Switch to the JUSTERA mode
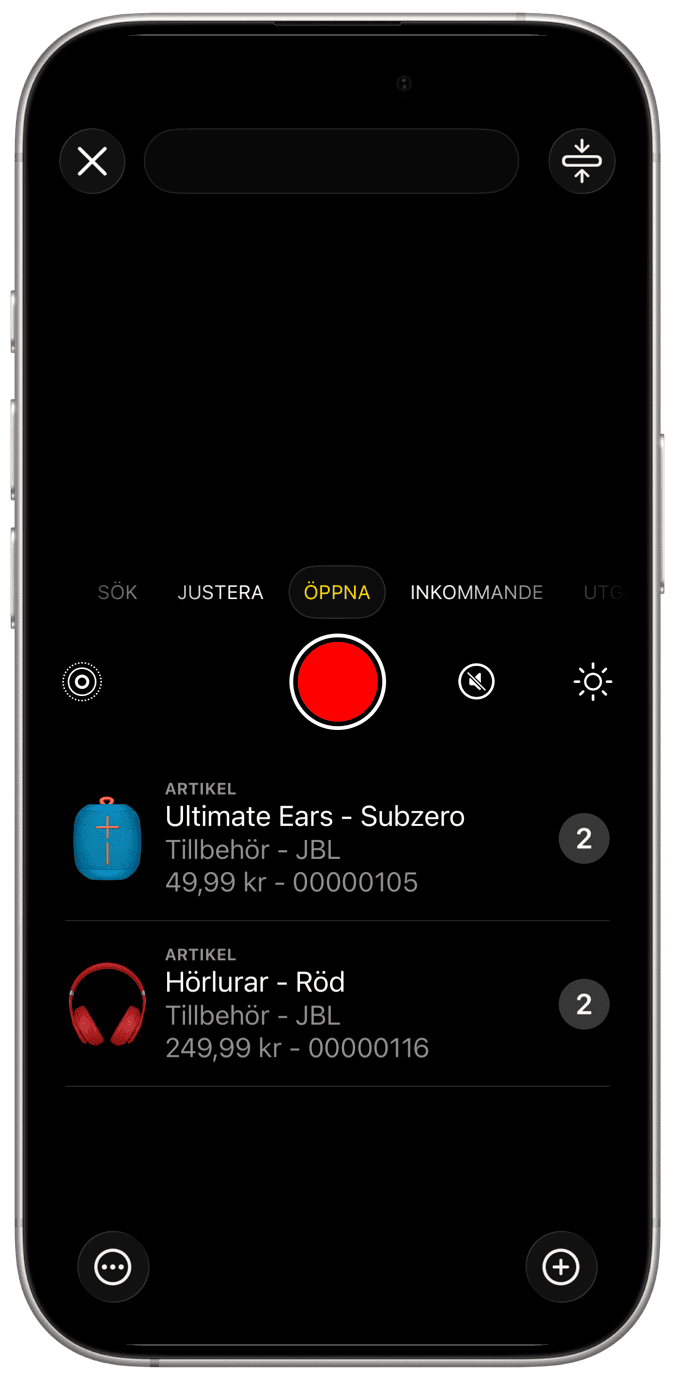675x1380 pixels. tap(220, 592)
